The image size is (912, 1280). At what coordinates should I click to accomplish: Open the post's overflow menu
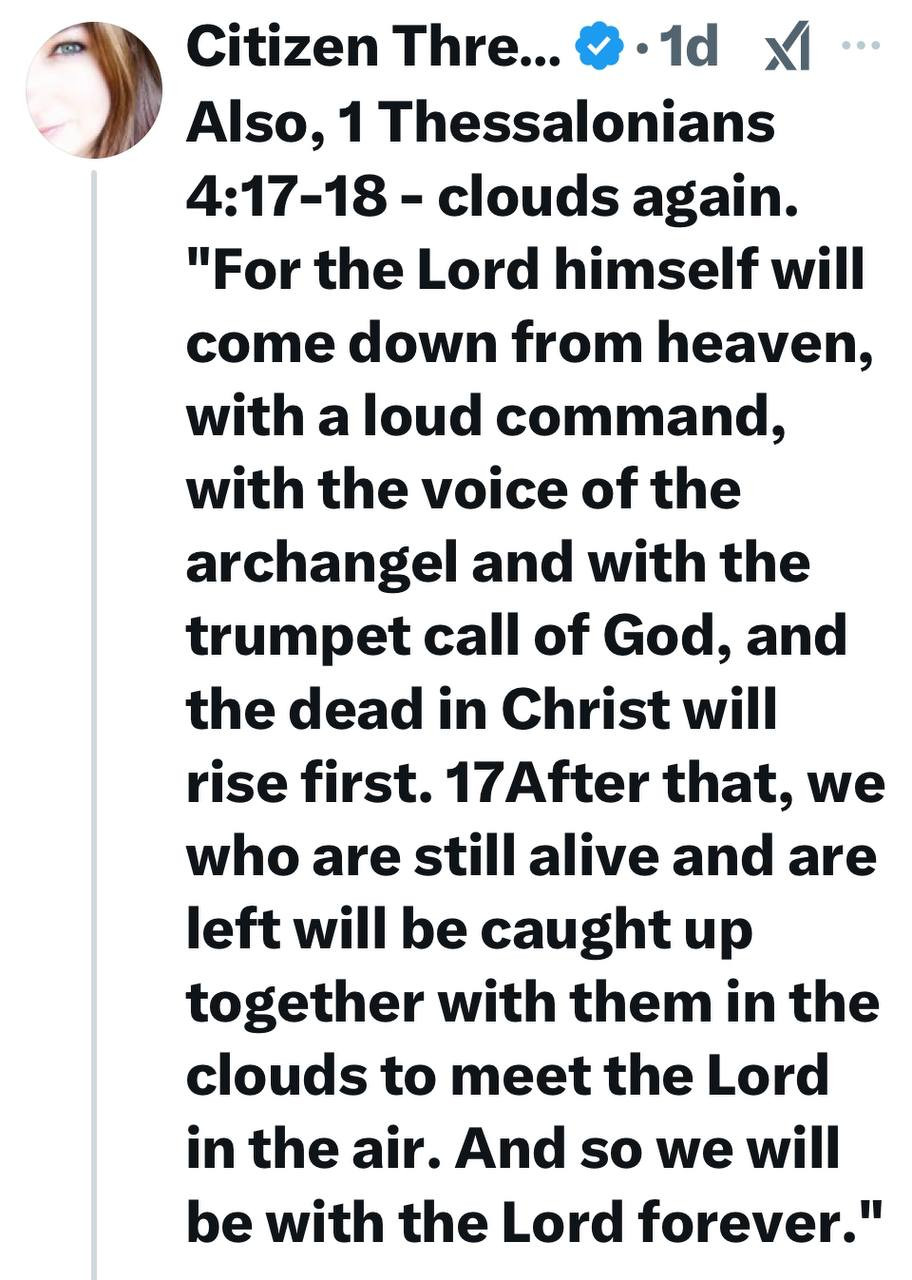pyautogui.click(x=858, y=46)
